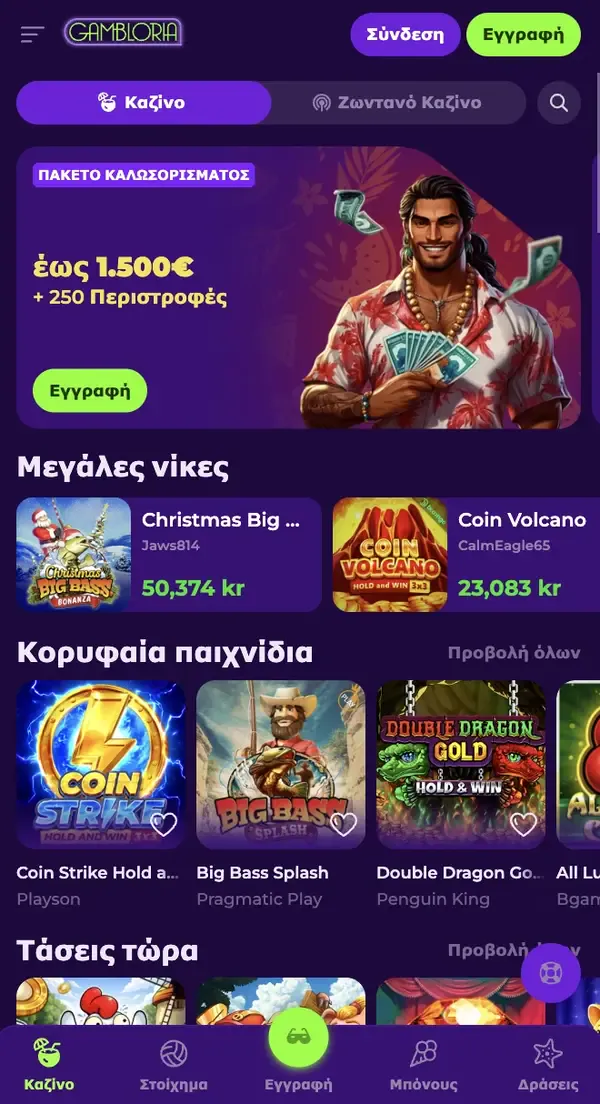Add Double Dragon Gold to favorites
600x1104 pixels.
[524, 824]
